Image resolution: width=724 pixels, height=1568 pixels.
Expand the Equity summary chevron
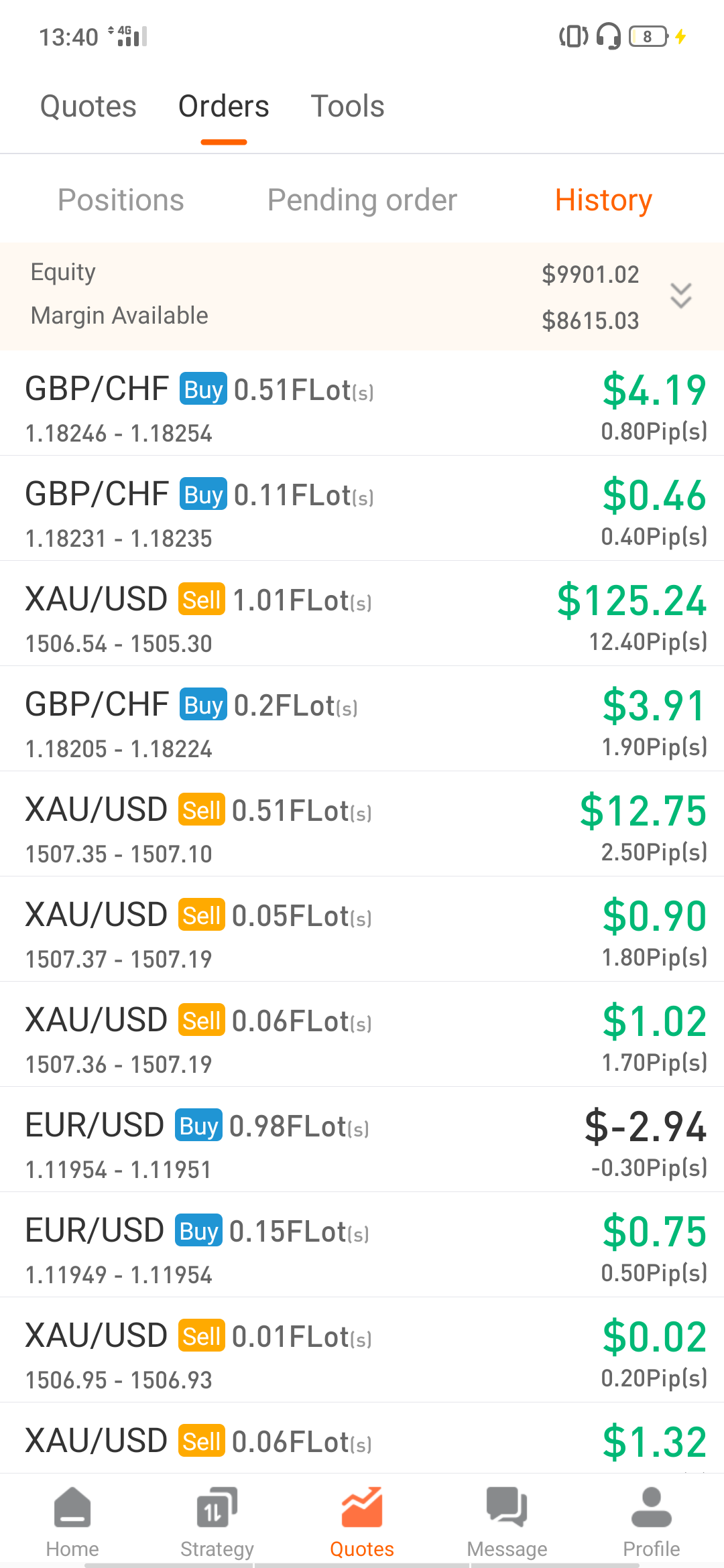pos(681,296)
